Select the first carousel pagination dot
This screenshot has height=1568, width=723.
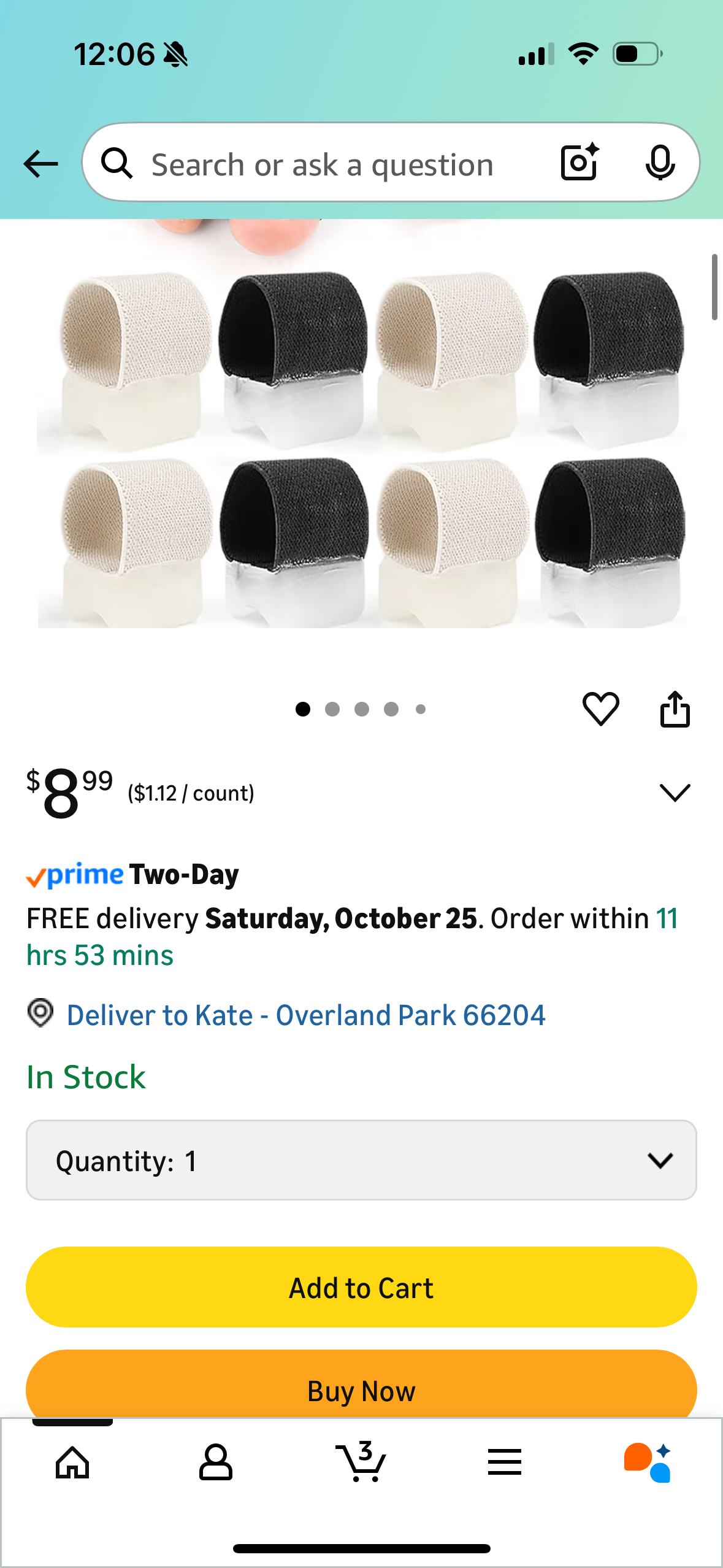[x=302, y=709]
